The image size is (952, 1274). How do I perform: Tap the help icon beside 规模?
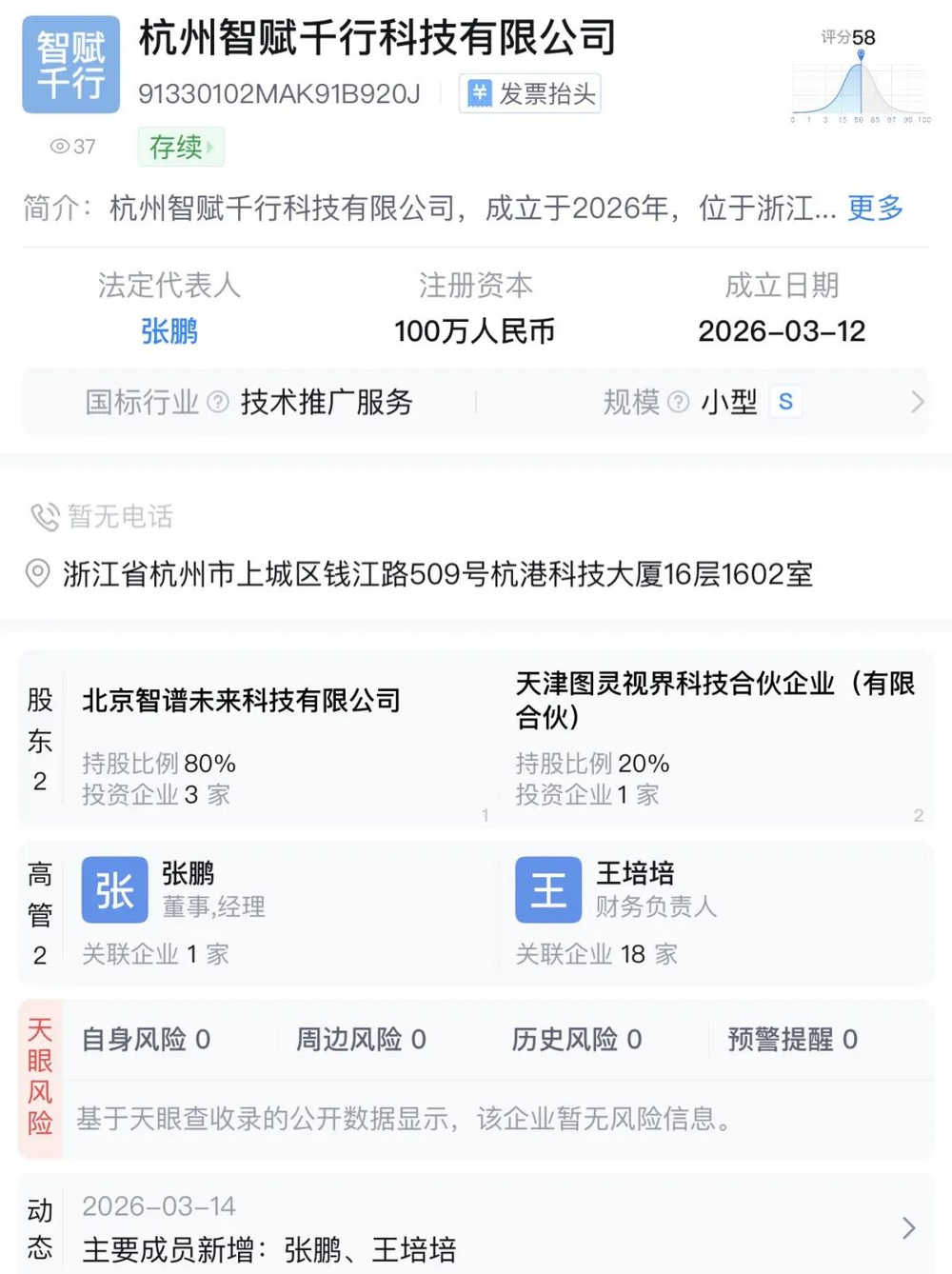pyautogui.click(x=678, y=402)
